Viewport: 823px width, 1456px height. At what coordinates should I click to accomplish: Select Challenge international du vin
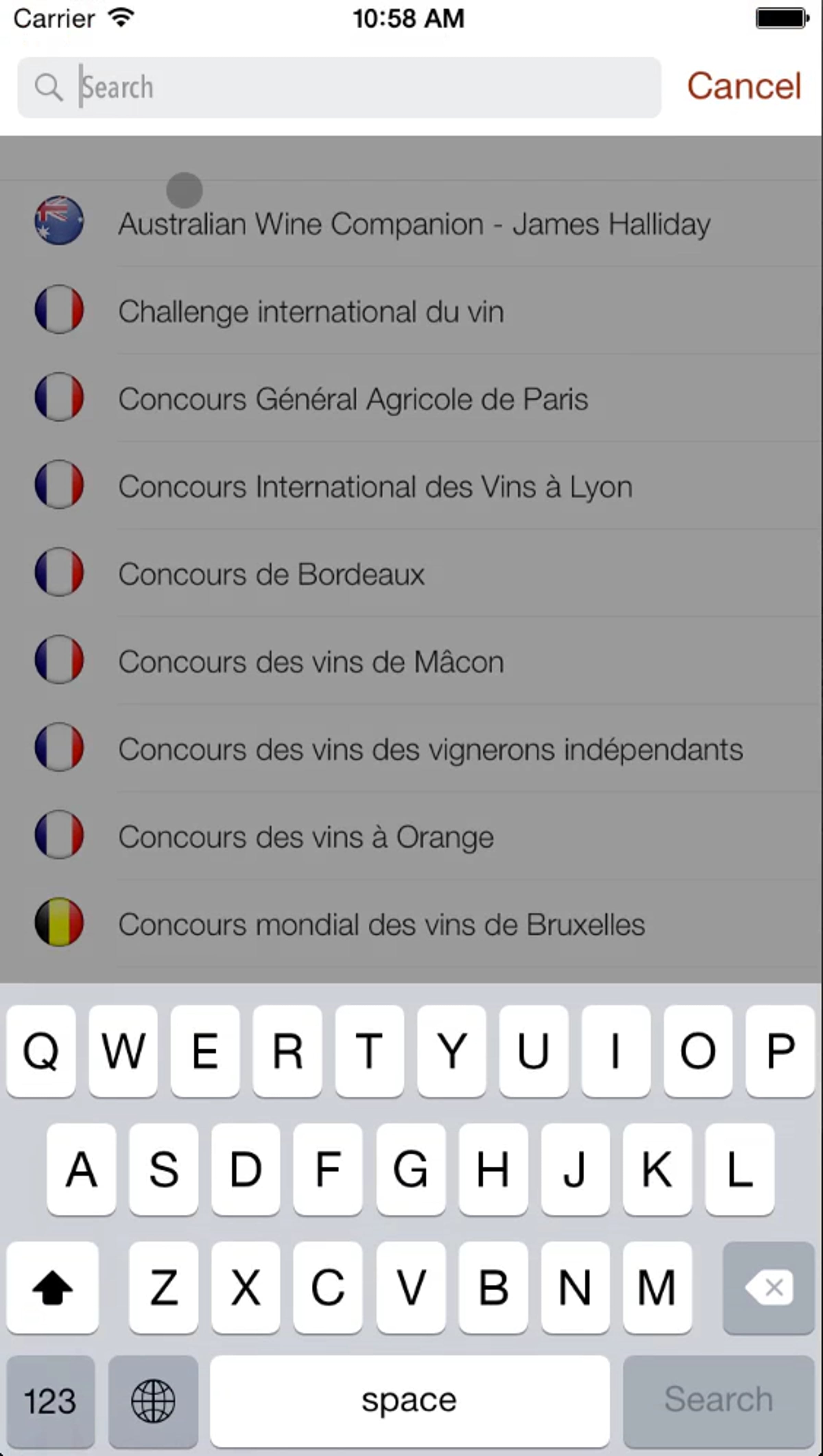[311, 311]
